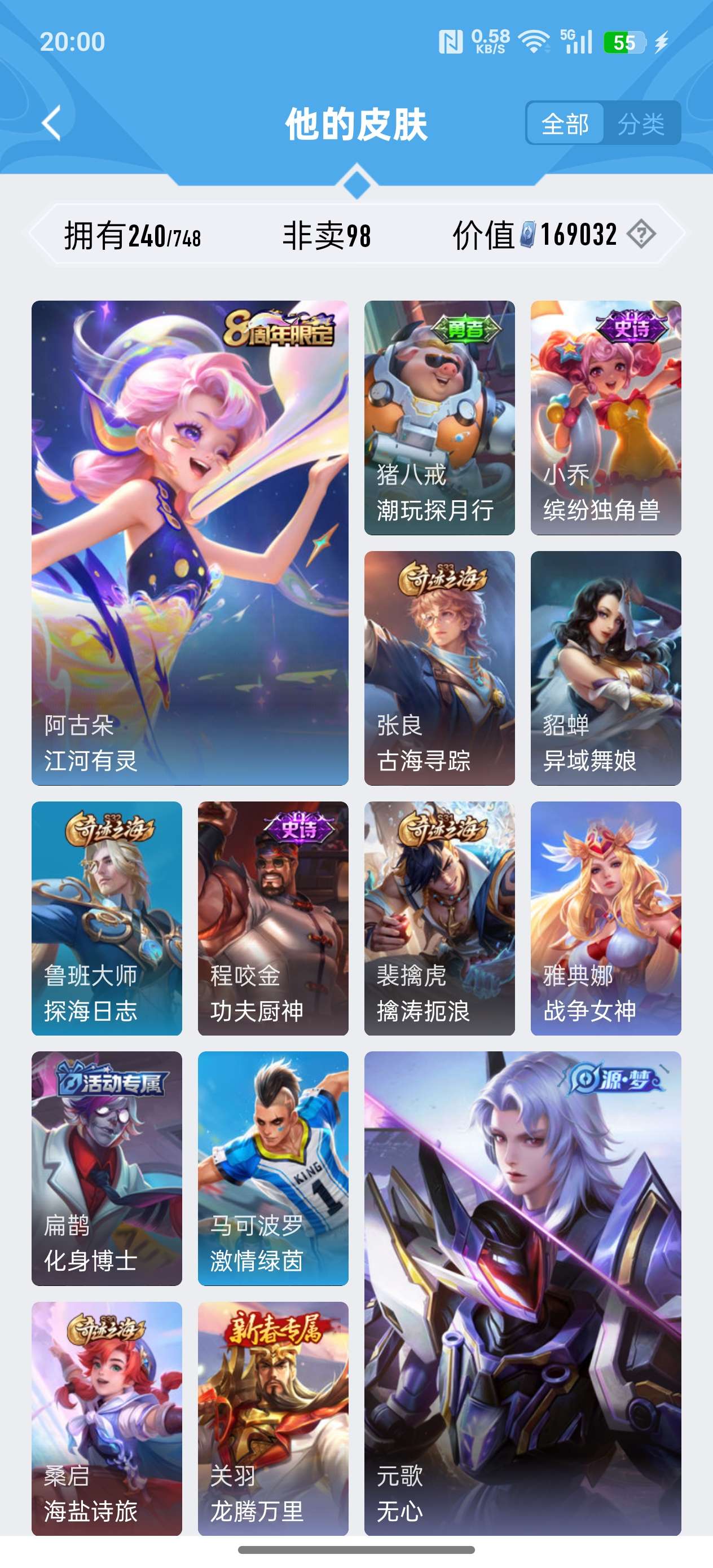Open the 扁鹊 化身博士 skin
This screenshot has height=1568, width=713.
[x=107, y=1168]
